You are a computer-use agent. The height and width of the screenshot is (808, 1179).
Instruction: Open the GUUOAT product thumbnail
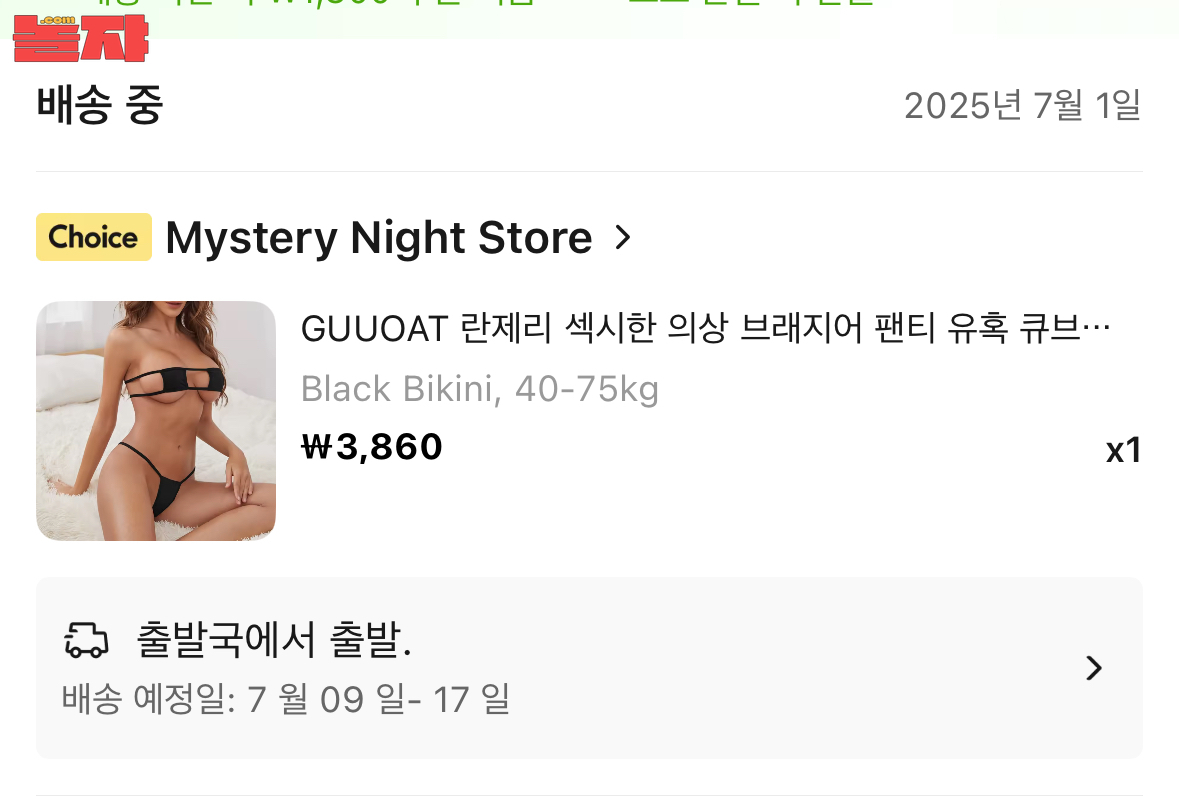click(156, 421)
